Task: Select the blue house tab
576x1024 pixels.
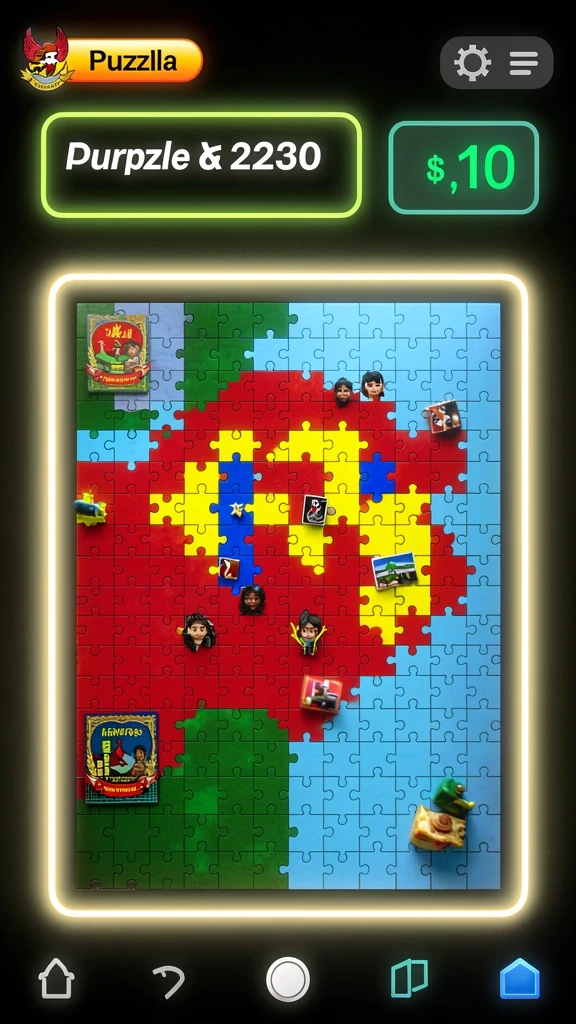Action: click(520, 978)
